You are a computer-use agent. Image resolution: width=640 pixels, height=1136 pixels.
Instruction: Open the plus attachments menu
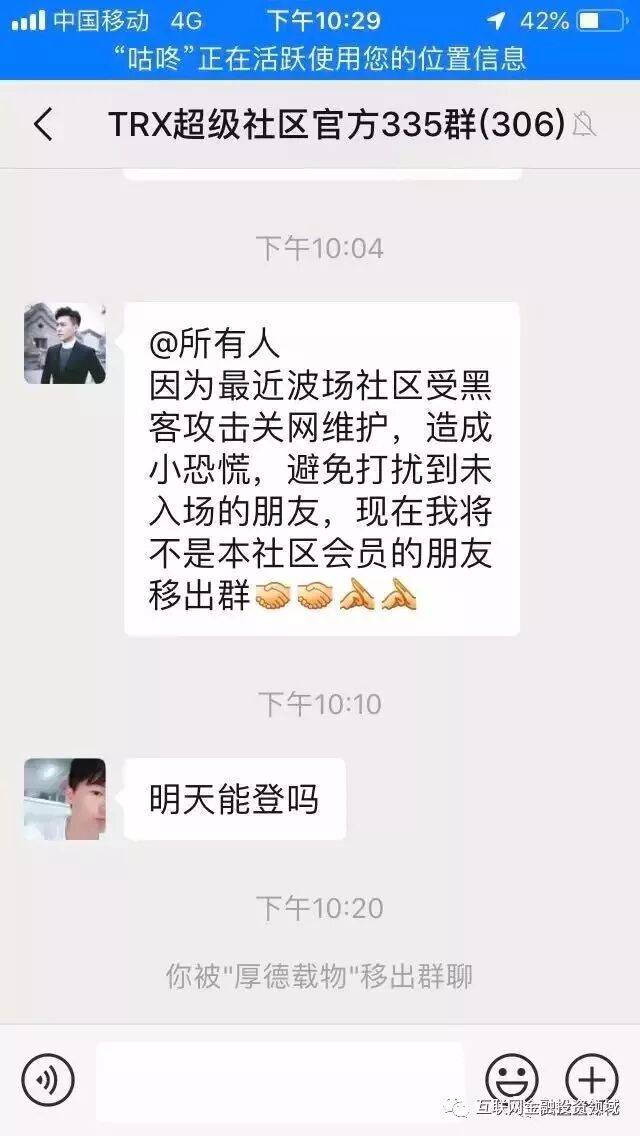(591, 1080)
